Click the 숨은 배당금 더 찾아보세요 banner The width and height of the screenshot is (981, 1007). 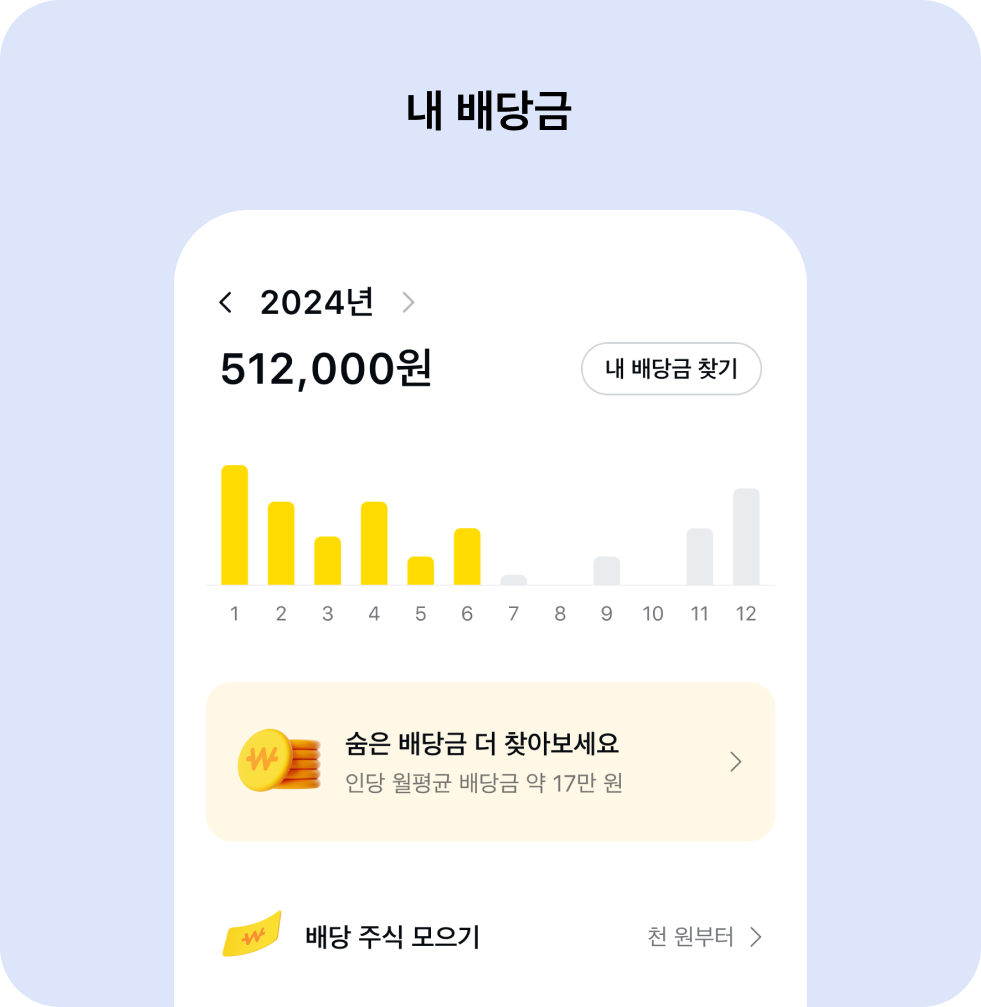click(485, 745)
